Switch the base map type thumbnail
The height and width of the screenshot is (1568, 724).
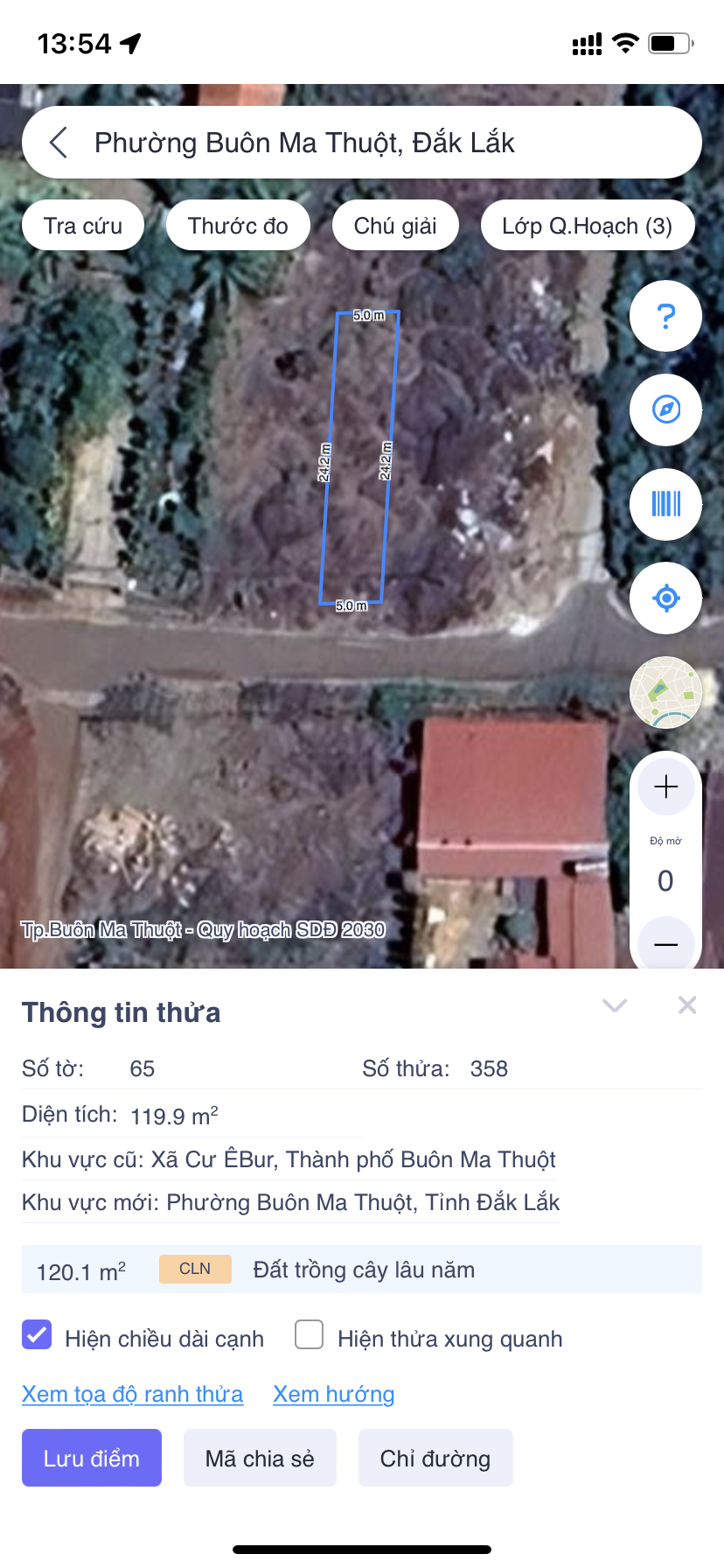tap(665, 692)
